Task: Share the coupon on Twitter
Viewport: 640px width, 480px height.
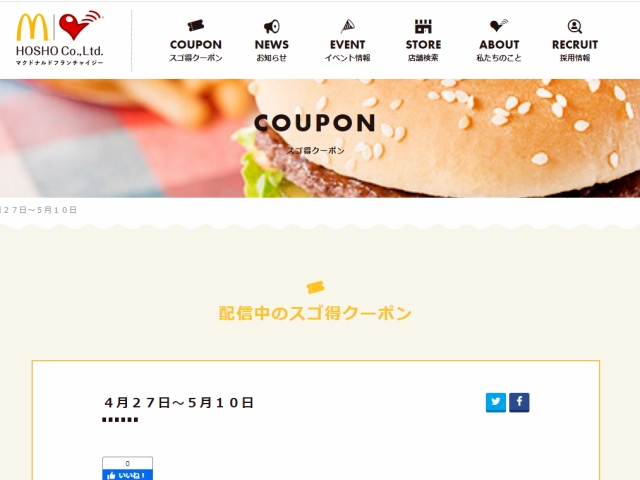Action: [x=496, y=402]
